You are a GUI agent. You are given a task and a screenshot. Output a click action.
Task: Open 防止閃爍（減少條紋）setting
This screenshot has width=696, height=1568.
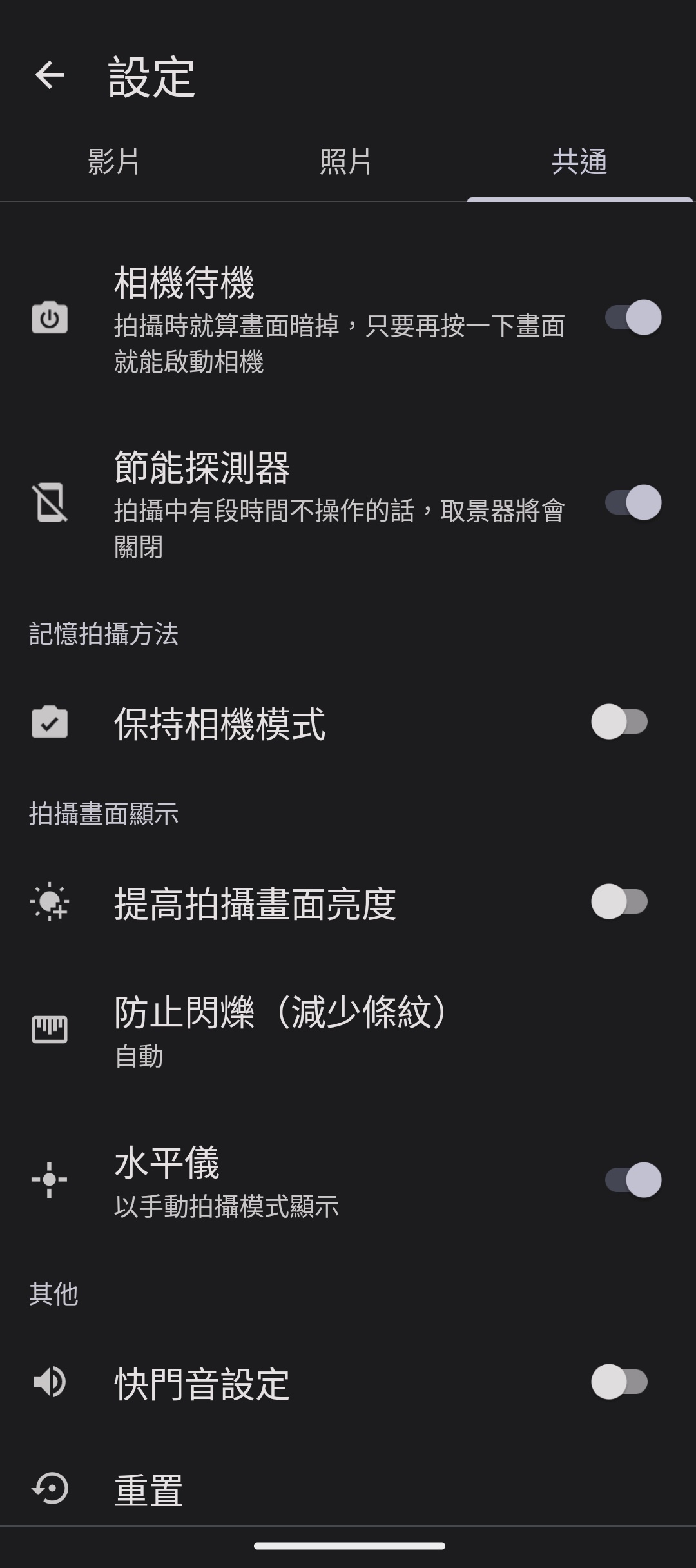pyautogui.click(x=281, y=1030)
